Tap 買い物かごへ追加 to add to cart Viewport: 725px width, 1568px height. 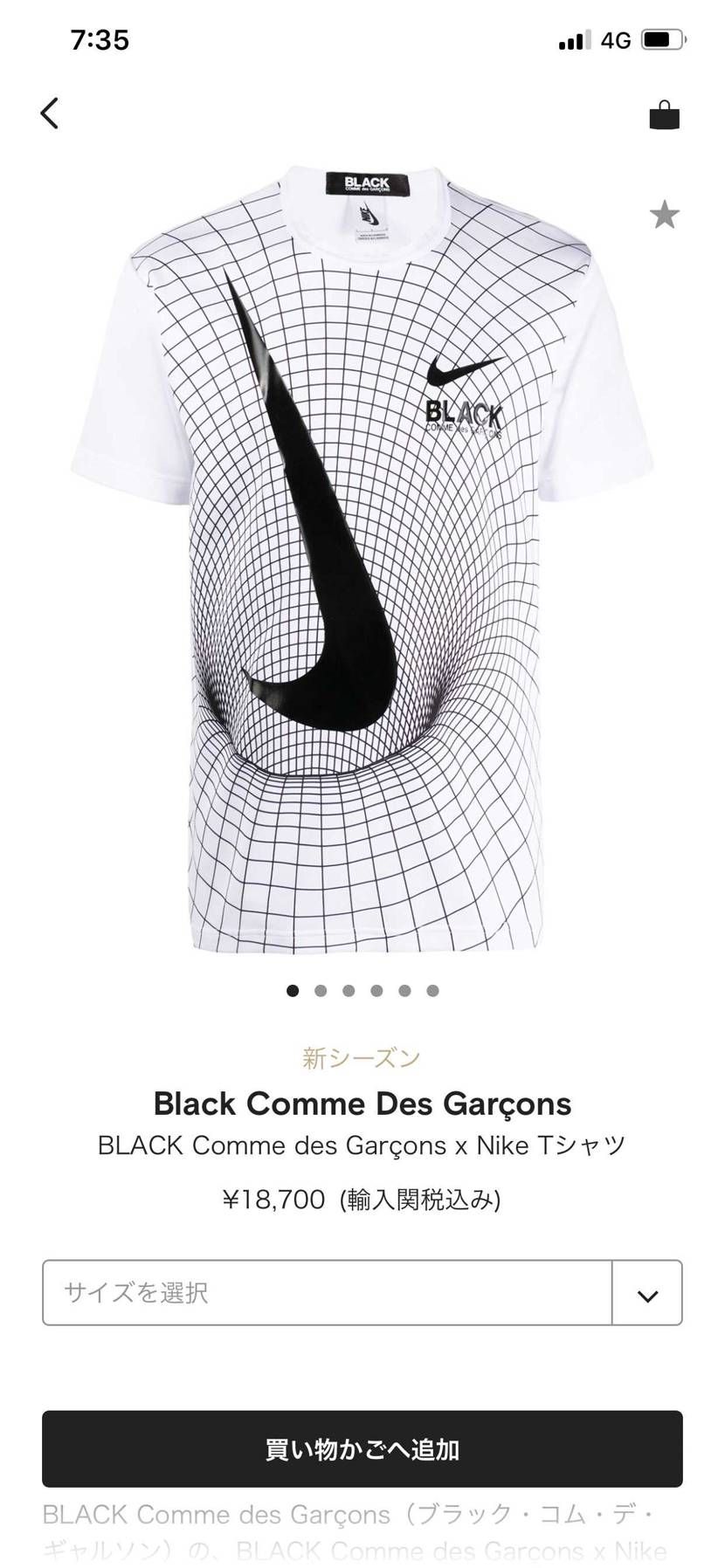[362, 1450]
